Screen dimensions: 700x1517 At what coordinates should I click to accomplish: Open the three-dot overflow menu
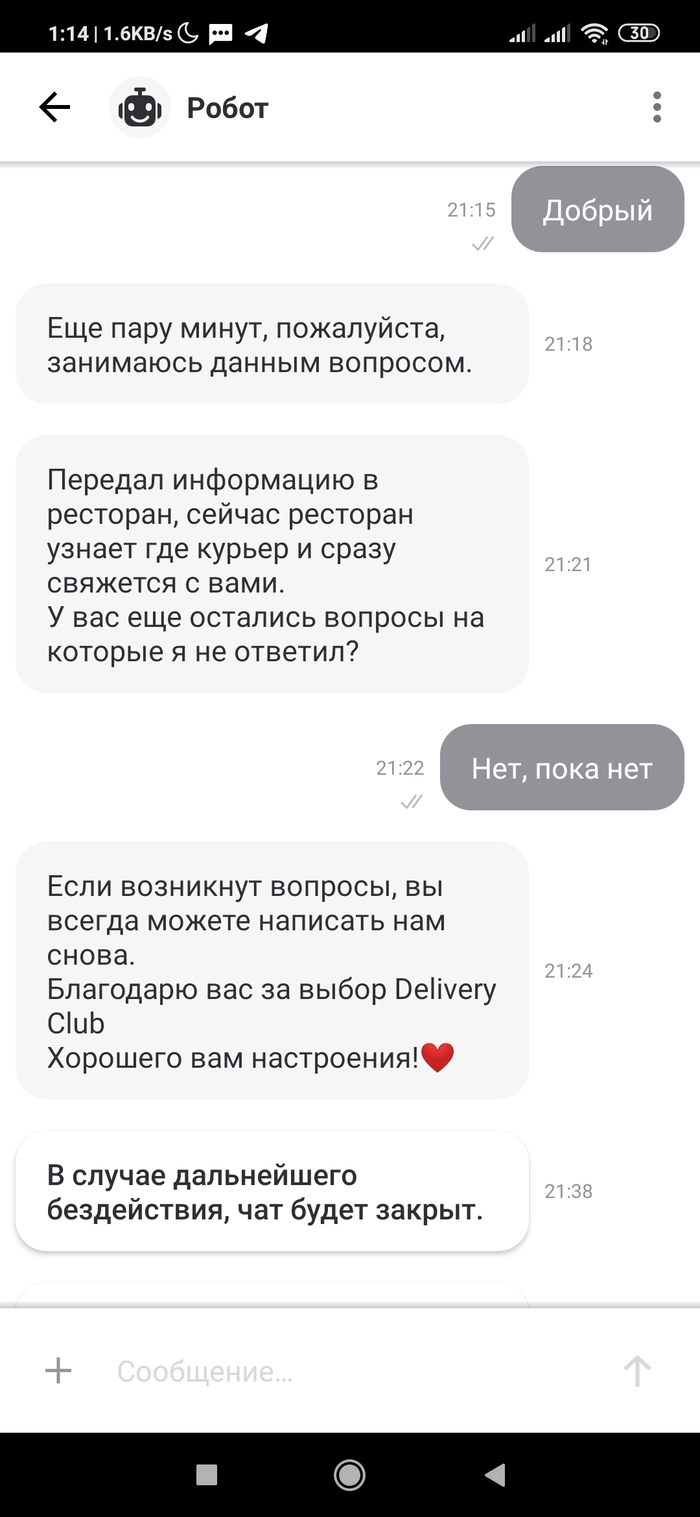(656, 107)
